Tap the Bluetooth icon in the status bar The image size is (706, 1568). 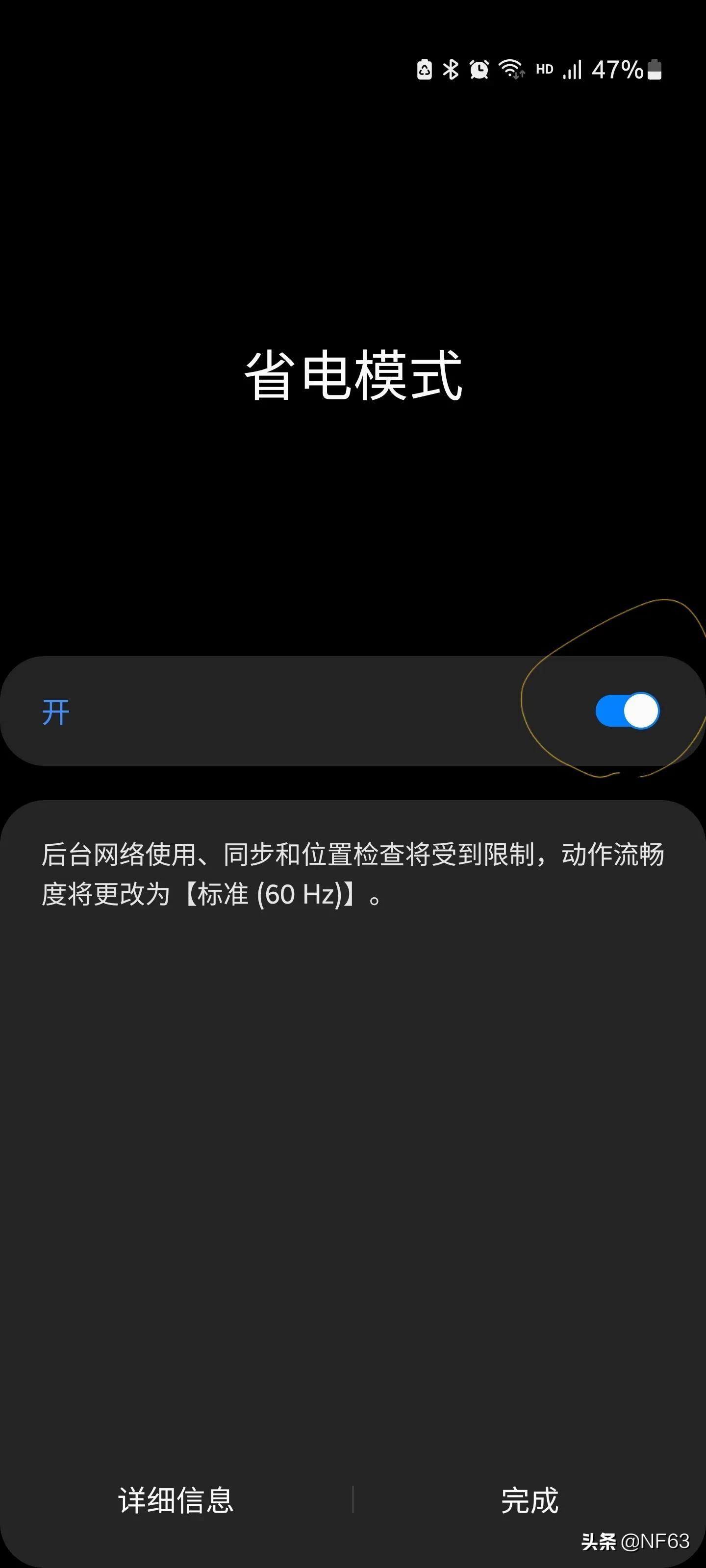[x=450, y=69]
